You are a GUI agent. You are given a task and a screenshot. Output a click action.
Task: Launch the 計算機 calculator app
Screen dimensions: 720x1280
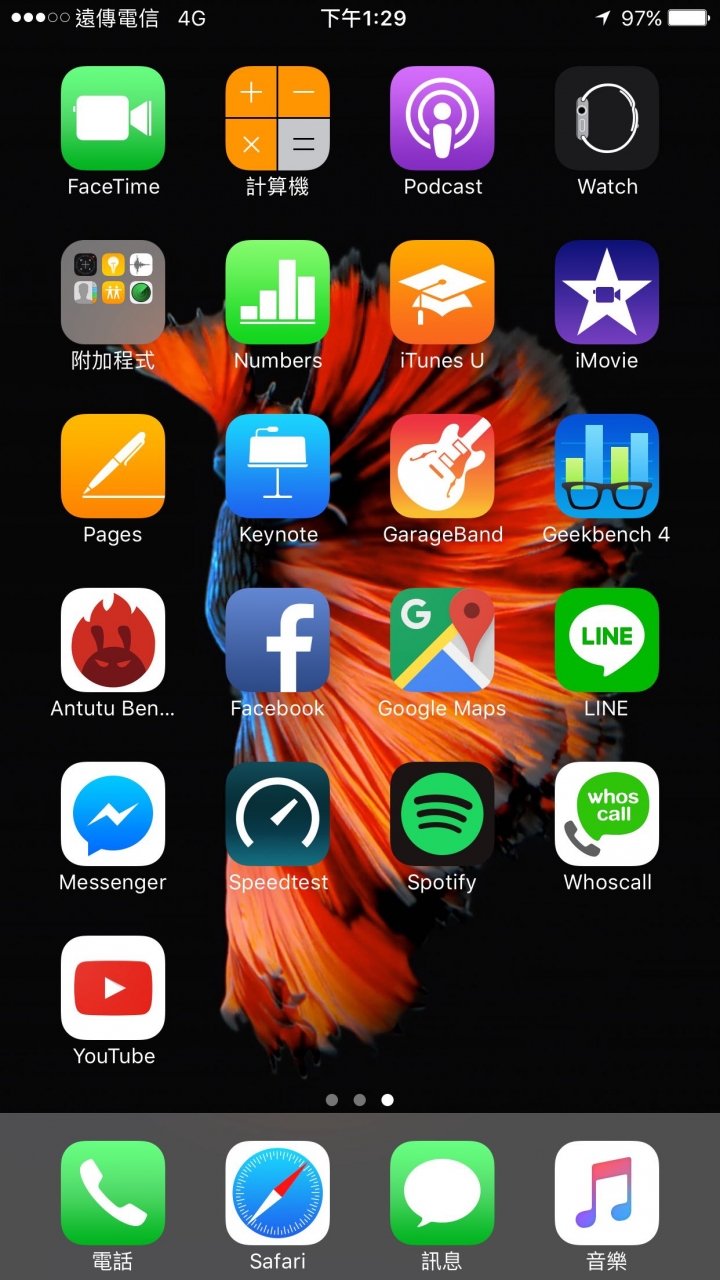point(278,118)
